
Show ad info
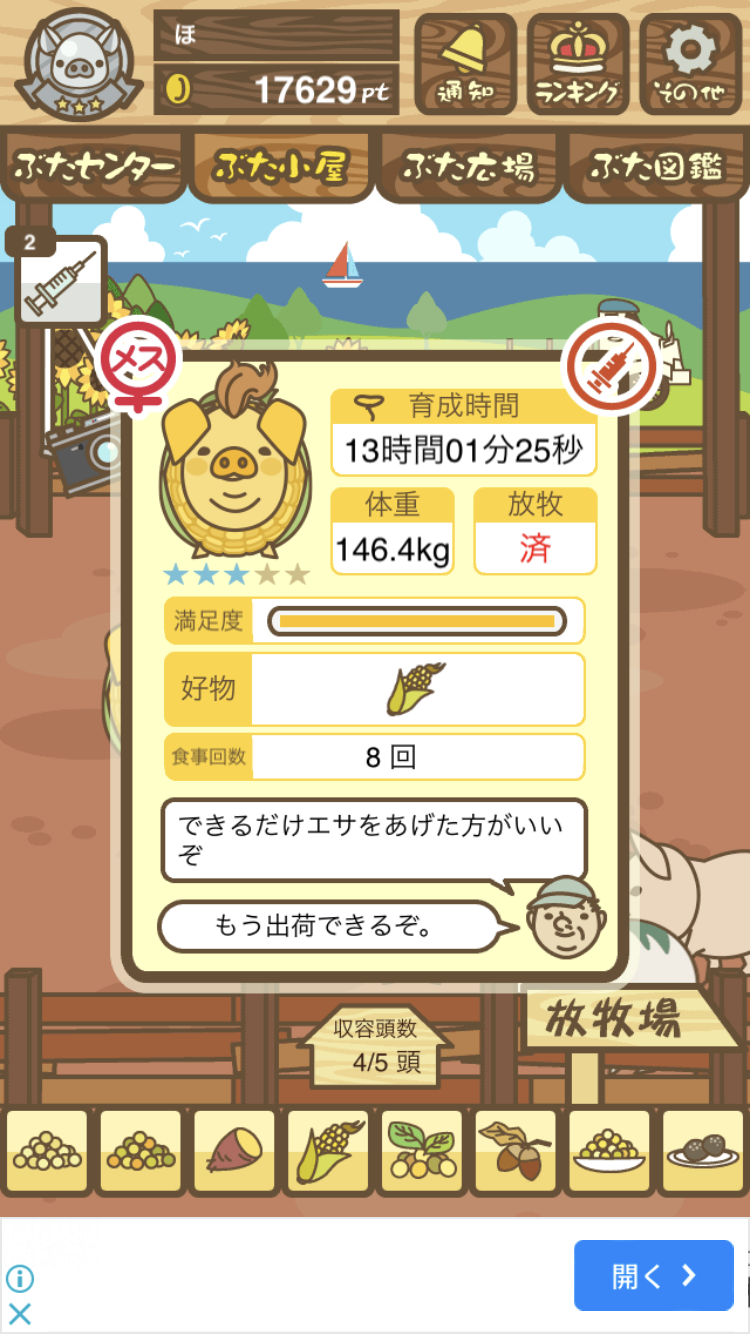point(19,1278)
